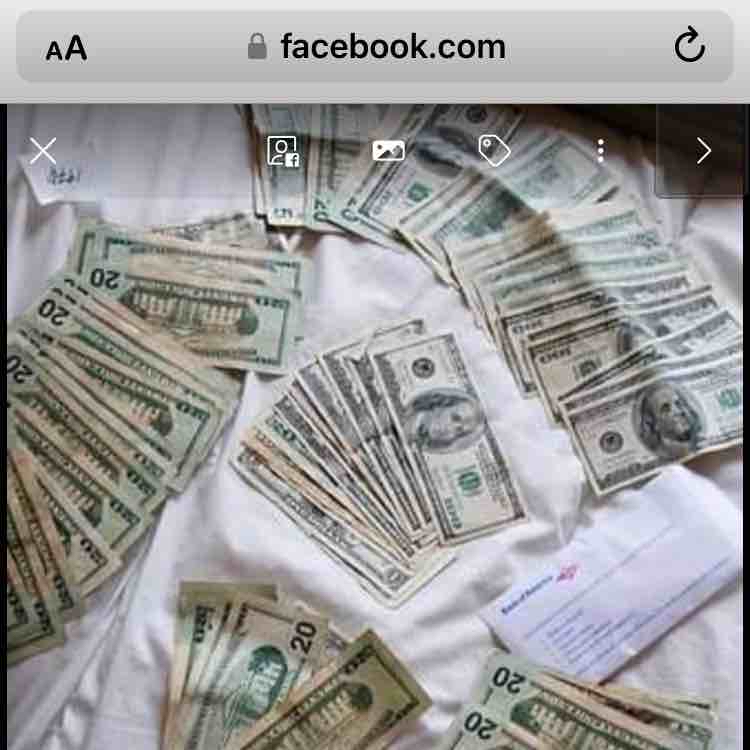Open the AA text size menu
750x750 pixels.
click(x=67, y=48)
